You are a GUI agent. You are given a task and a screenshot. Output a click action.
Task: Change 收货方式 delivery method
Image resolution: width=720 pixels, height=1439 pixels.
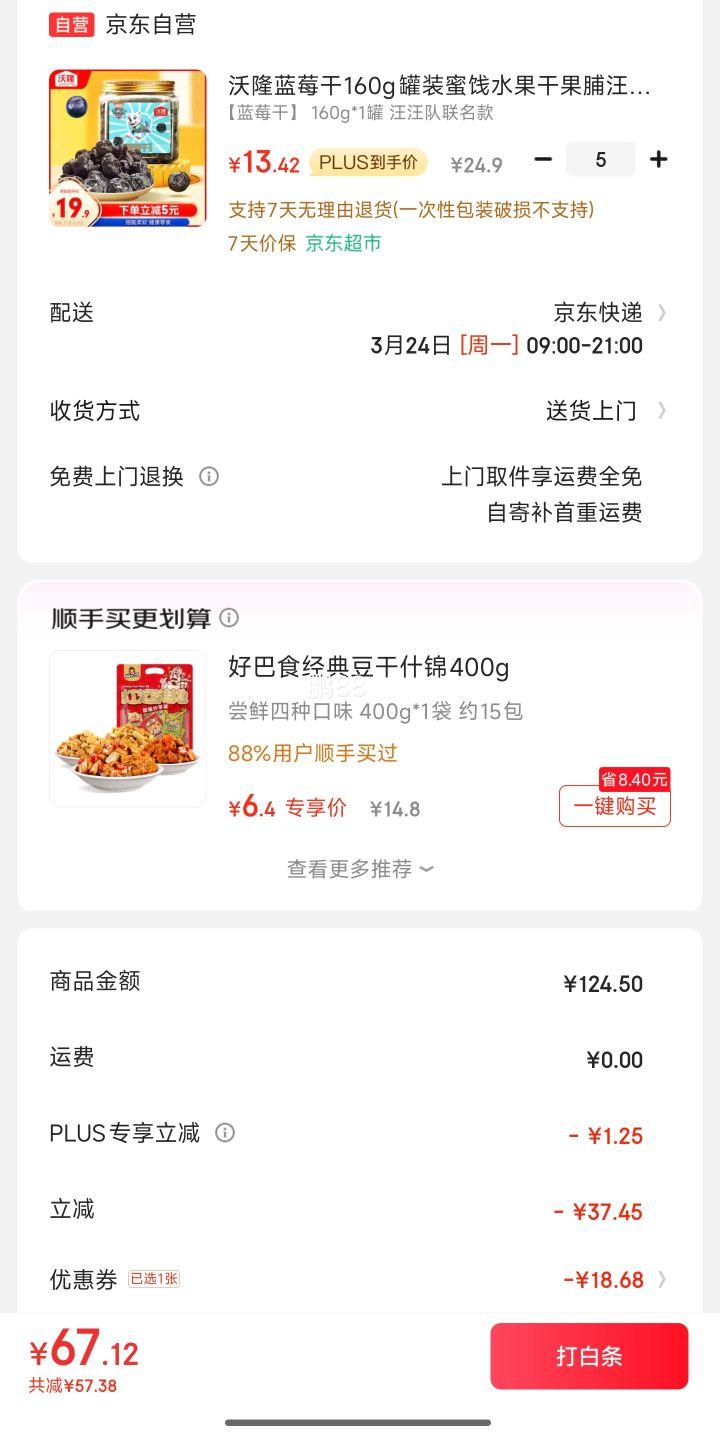(x=360, y=410)
